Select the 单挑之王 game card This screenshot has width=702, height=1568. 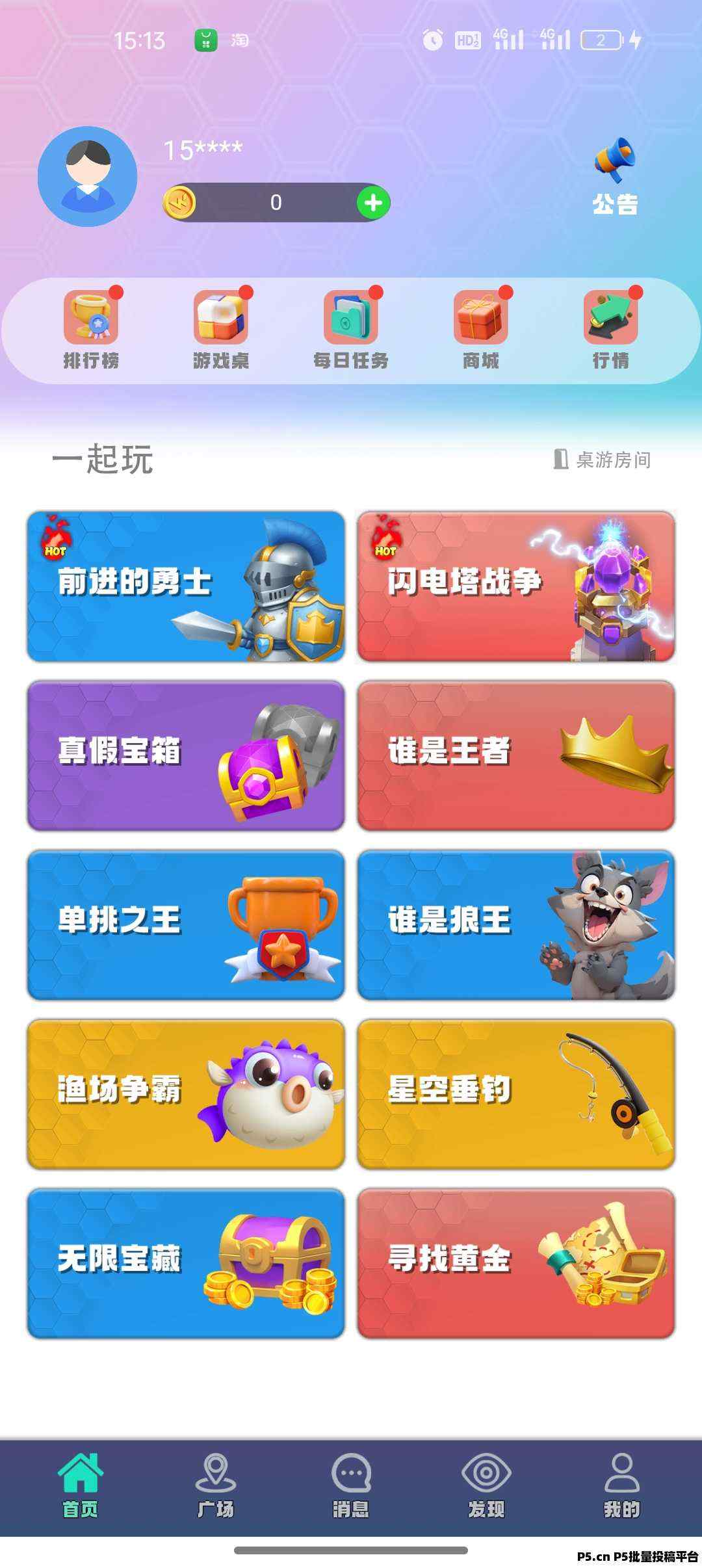[186, 924]
